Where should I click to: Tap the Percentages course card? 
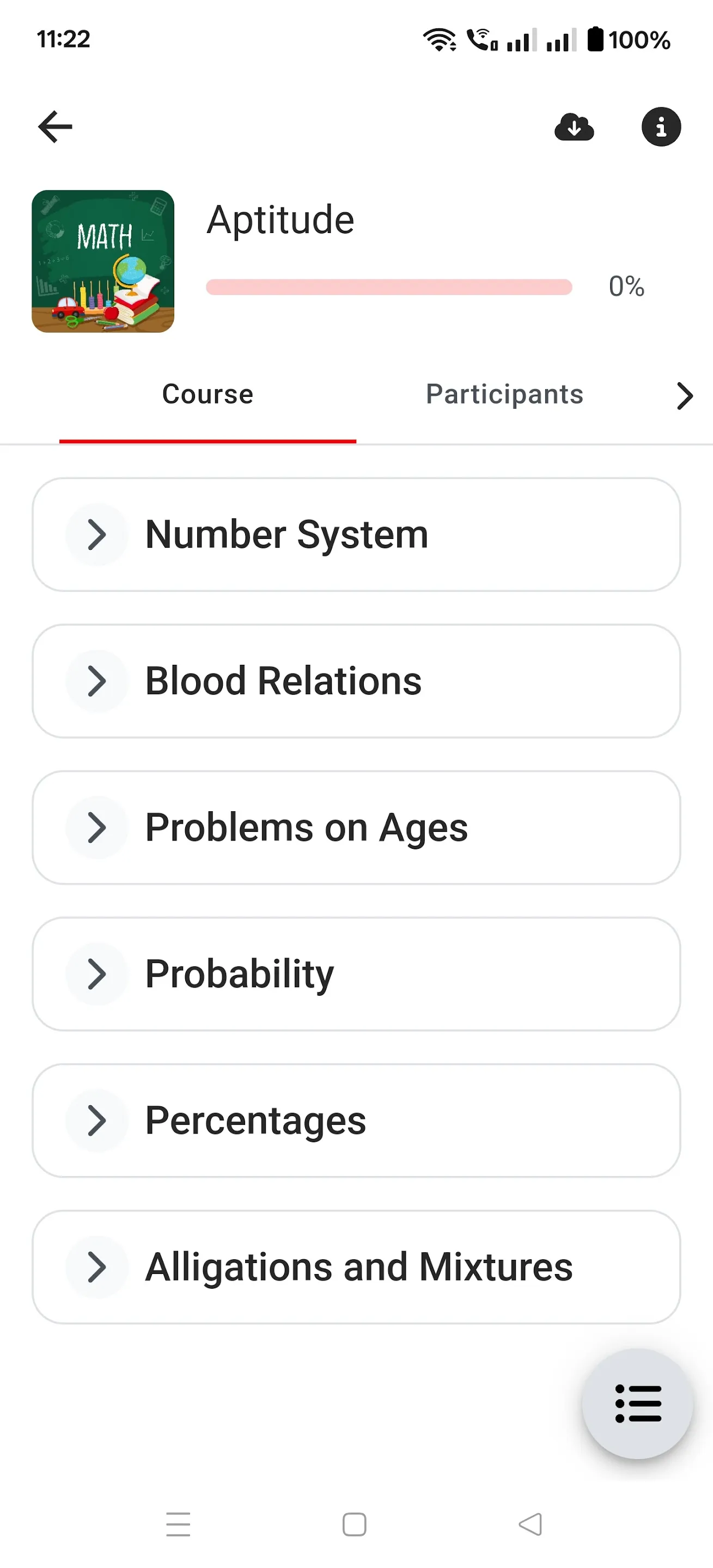click(356, 1120)
